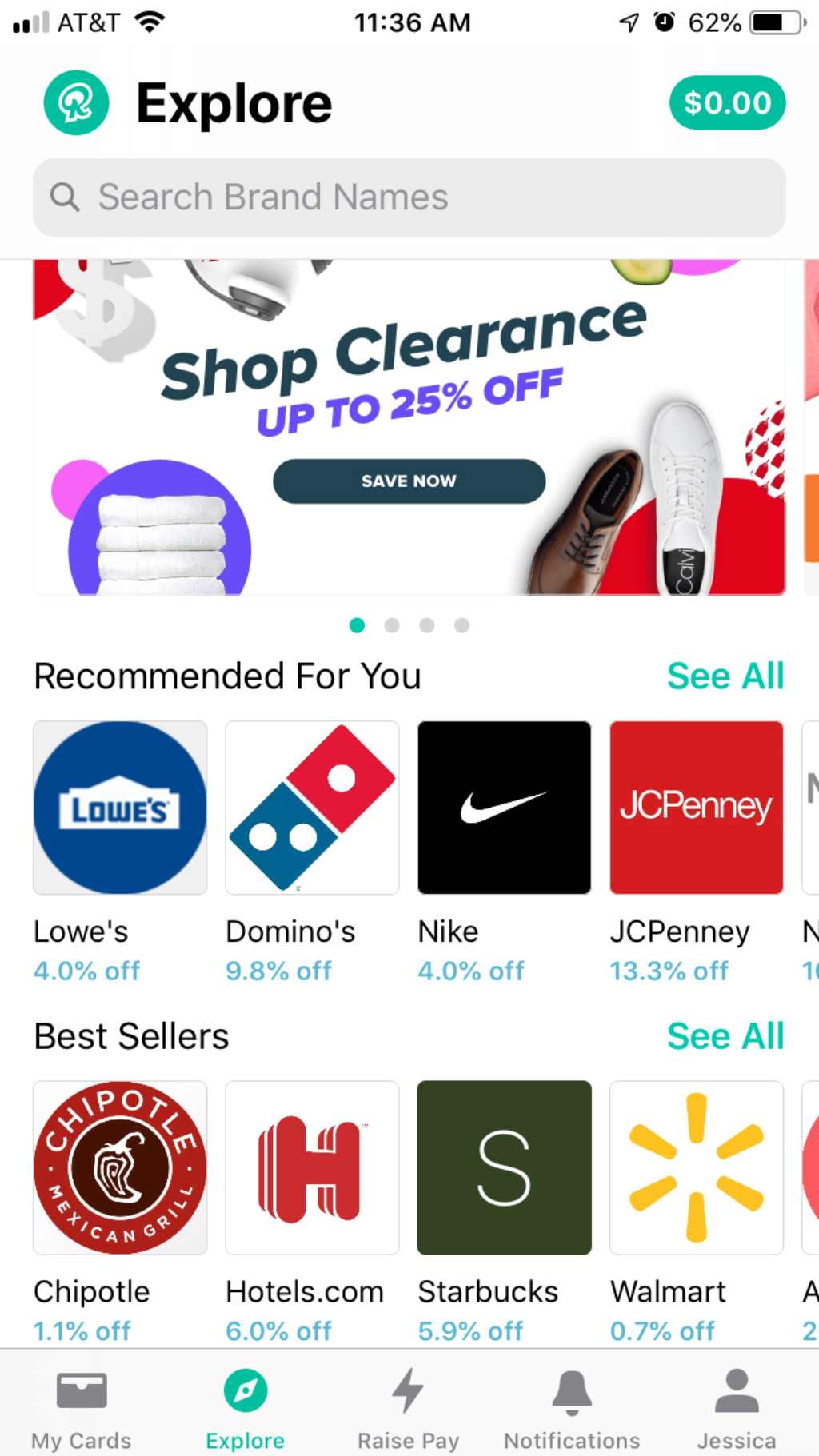
Task: Switch to the My Cards tab
Action: pos(82,1409)
